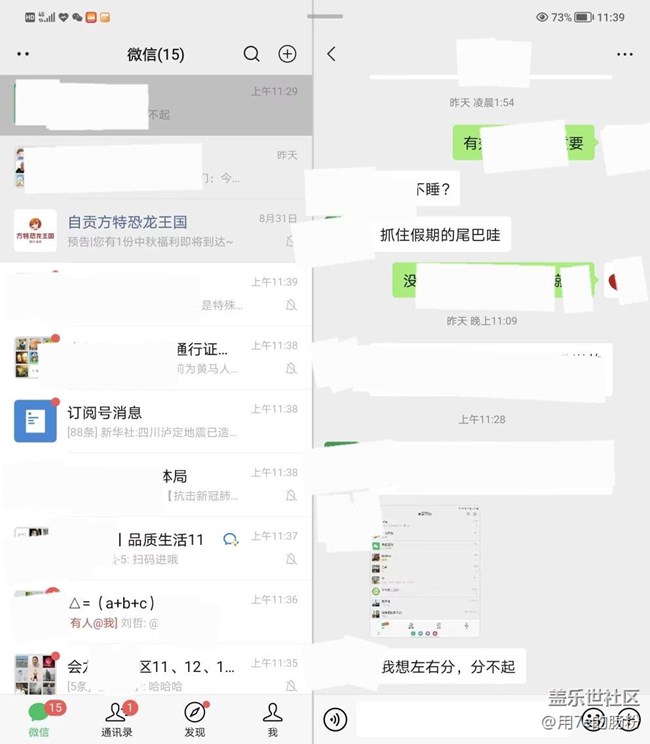Go to the 我 tab
The width and height of the screenshot is (650, 744).
(x=272, y=720)
